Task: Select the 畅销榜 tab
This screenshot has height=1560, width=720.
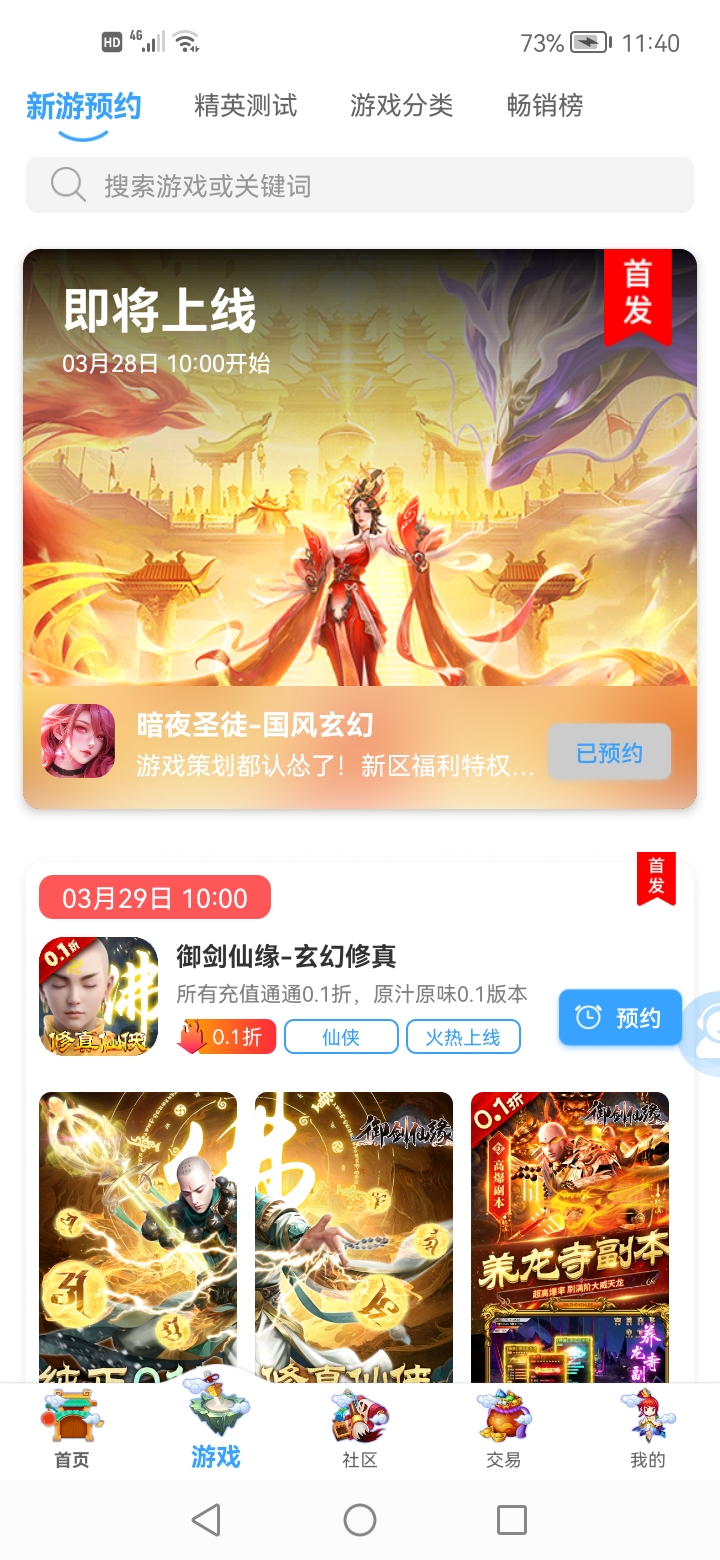Action: [545, 106]
